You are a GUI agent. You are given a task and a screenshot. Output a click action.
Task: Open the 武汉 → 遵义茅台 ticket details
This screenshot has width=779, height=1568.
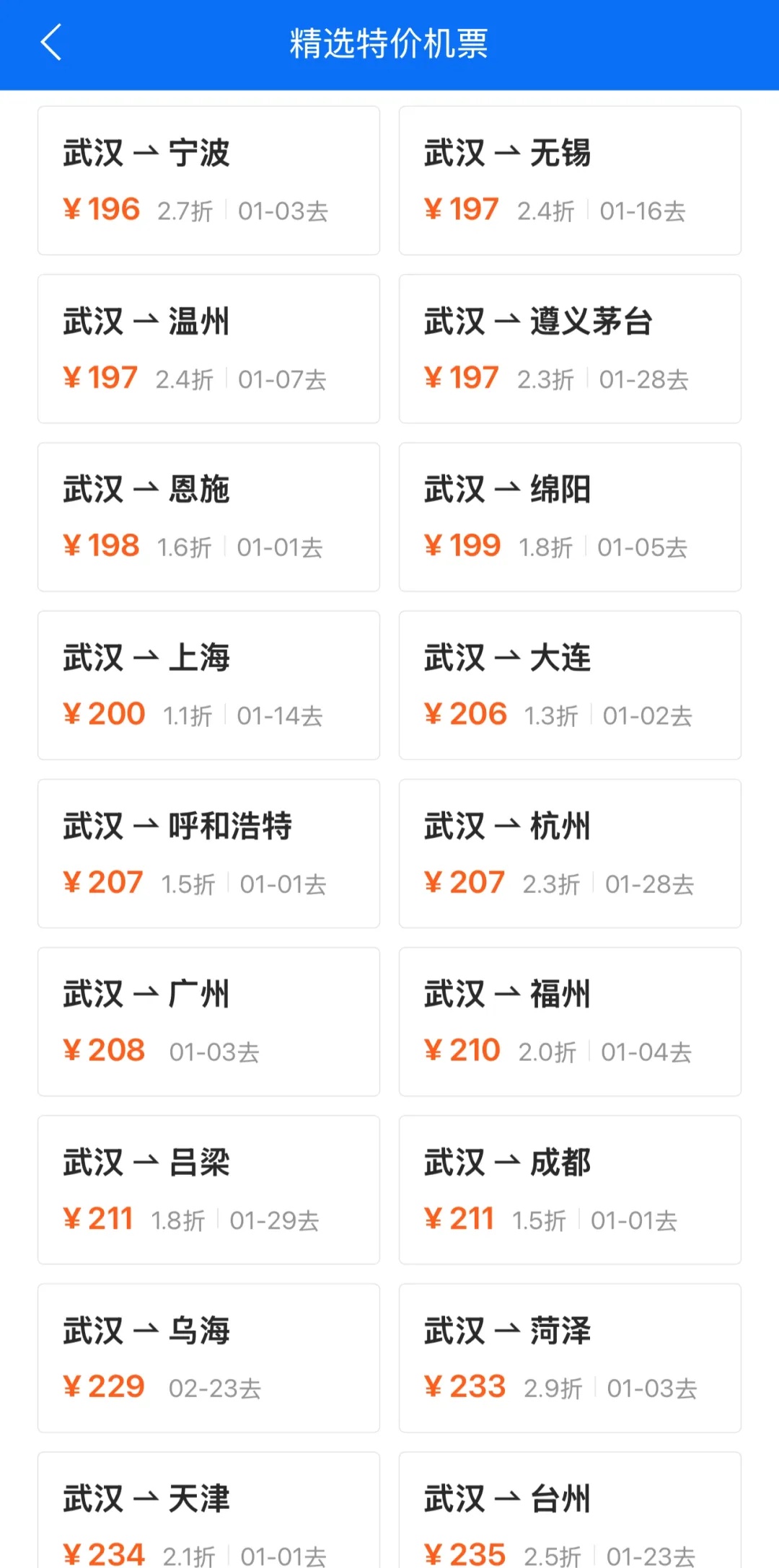569,349
